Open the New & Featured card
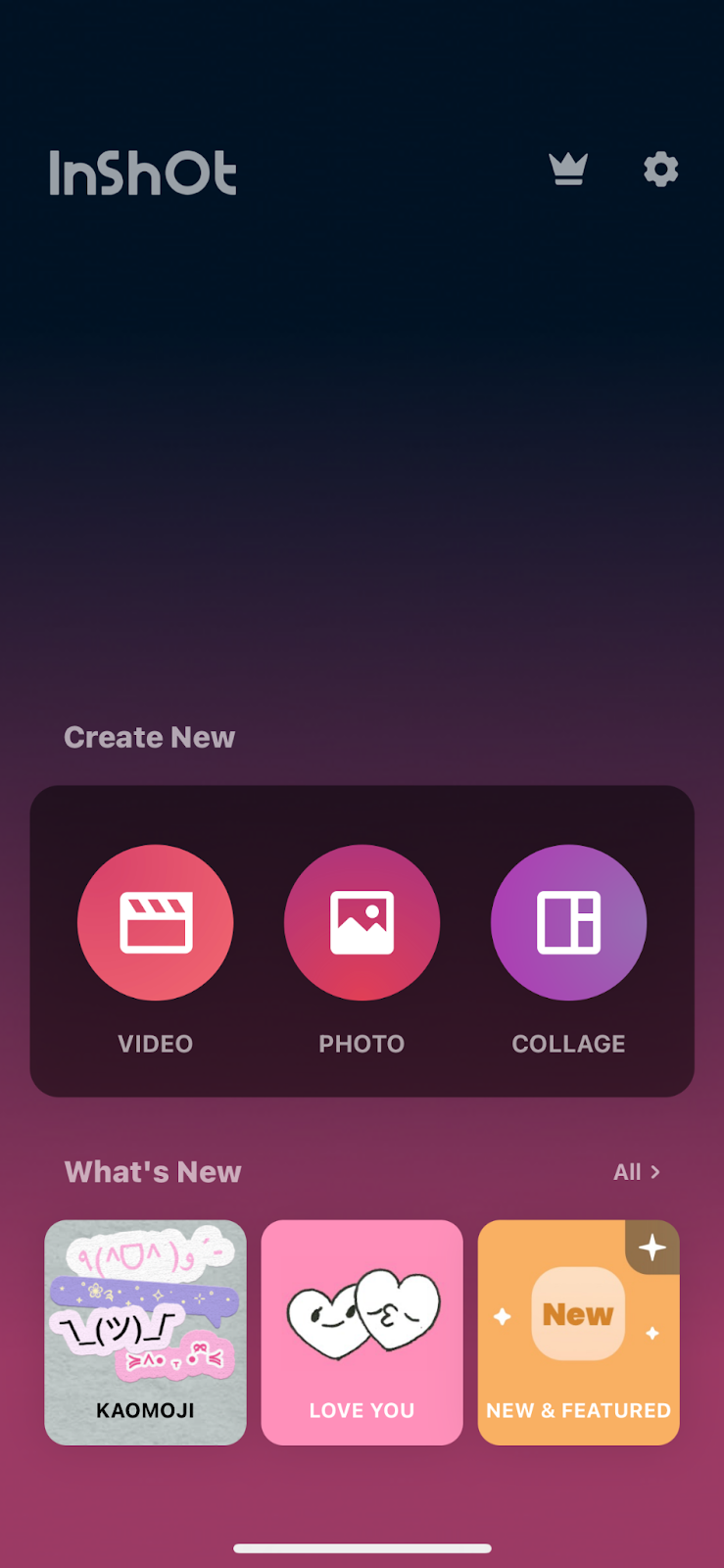The image size is (724, 1568). click(578, 1332)
